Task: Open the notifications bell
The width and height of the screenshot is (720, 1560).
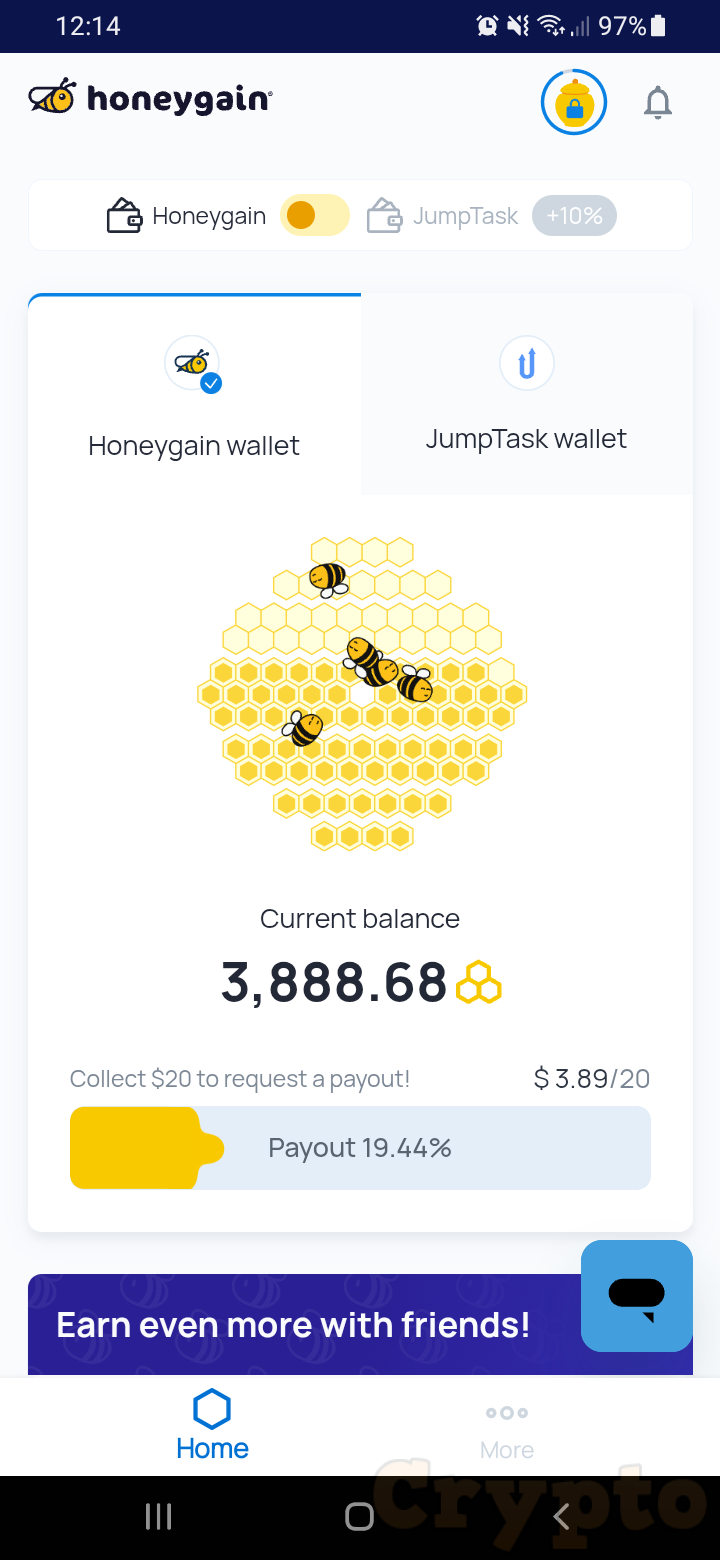Action: pyautogui.click(x=657, y=103)
